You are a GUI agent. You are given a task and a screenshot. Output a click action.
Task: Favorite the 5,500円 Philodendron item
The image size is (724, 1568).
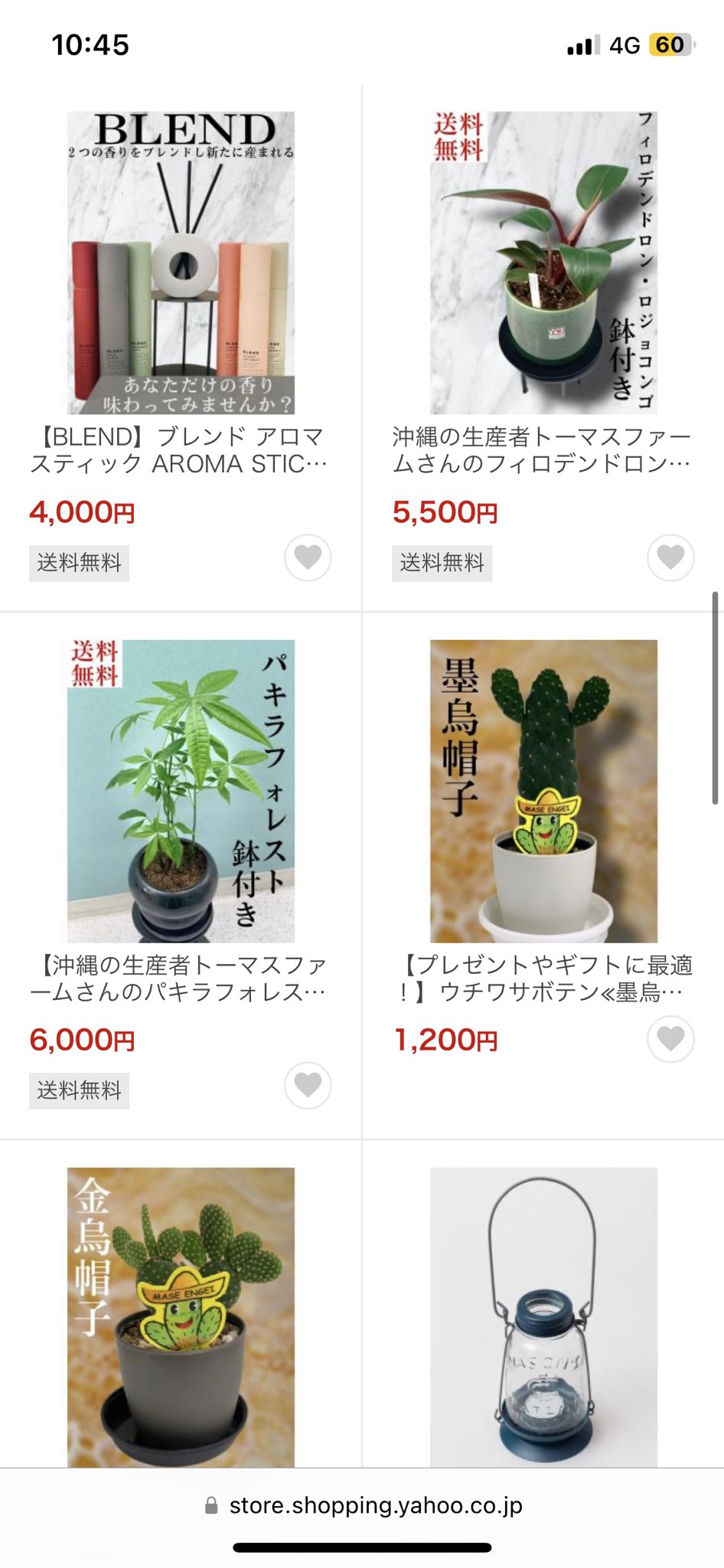(670, 557)
